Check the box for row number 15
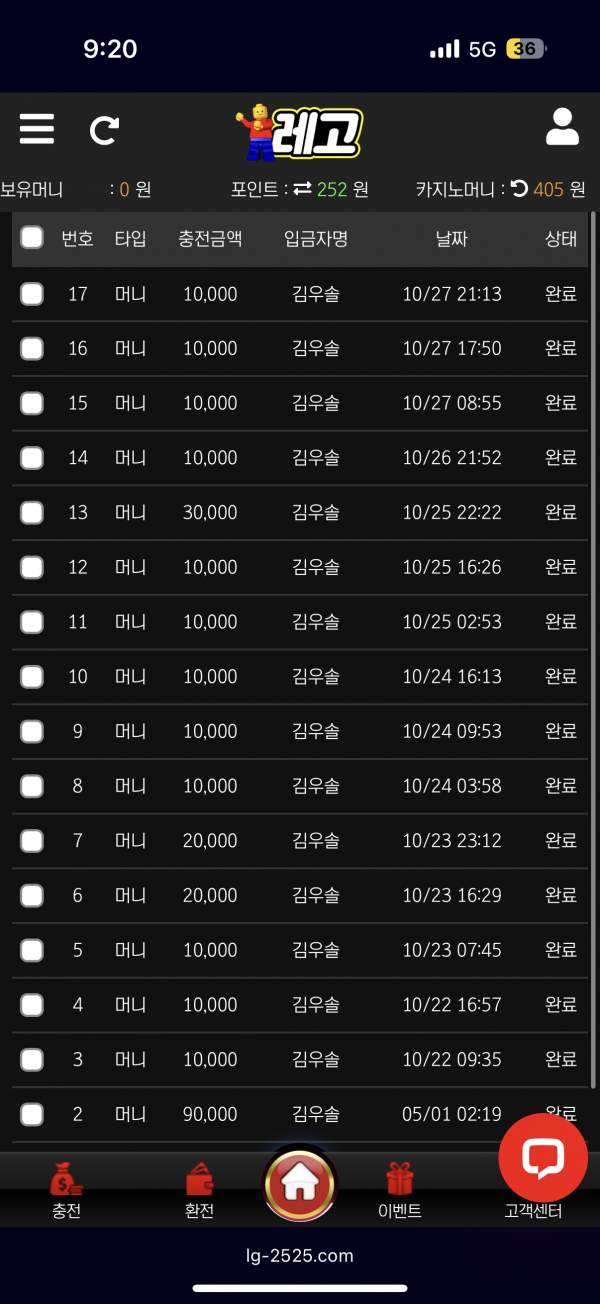The width and height of the screenshot is (600, 1304). pos(32,404)
